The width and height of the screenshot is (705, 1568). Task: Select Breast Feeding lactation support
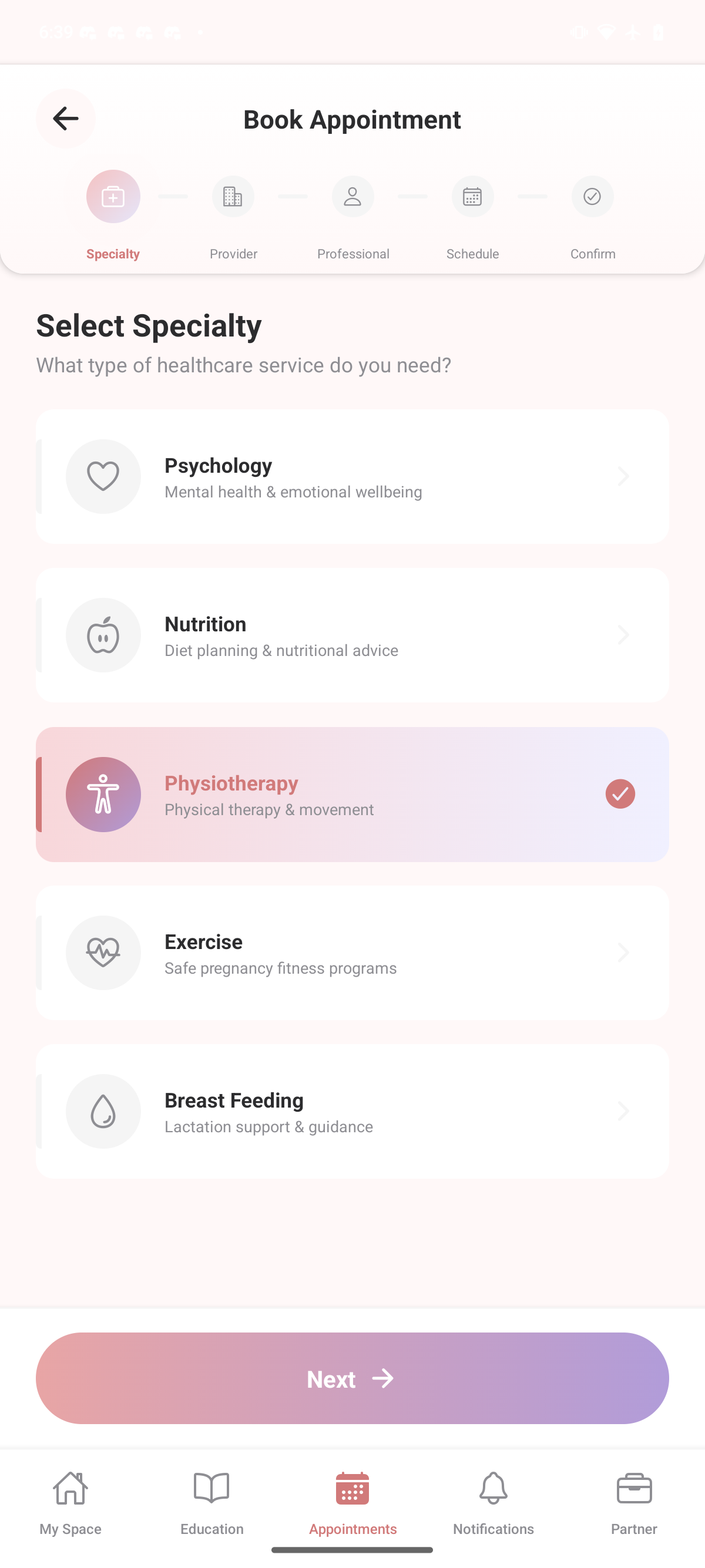click(352, 1112)
